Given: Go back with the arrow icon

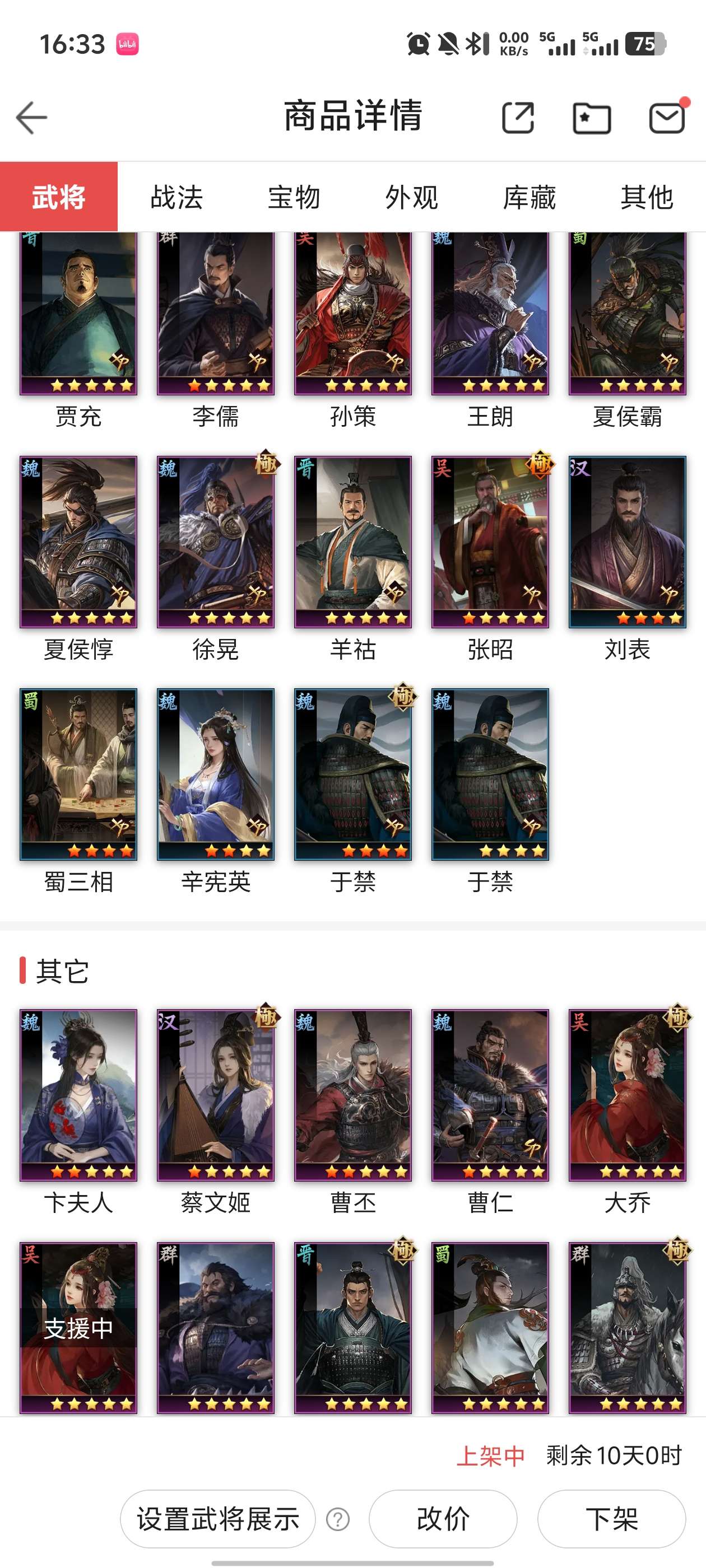Looking at the screenshot, I should [32, 118].
